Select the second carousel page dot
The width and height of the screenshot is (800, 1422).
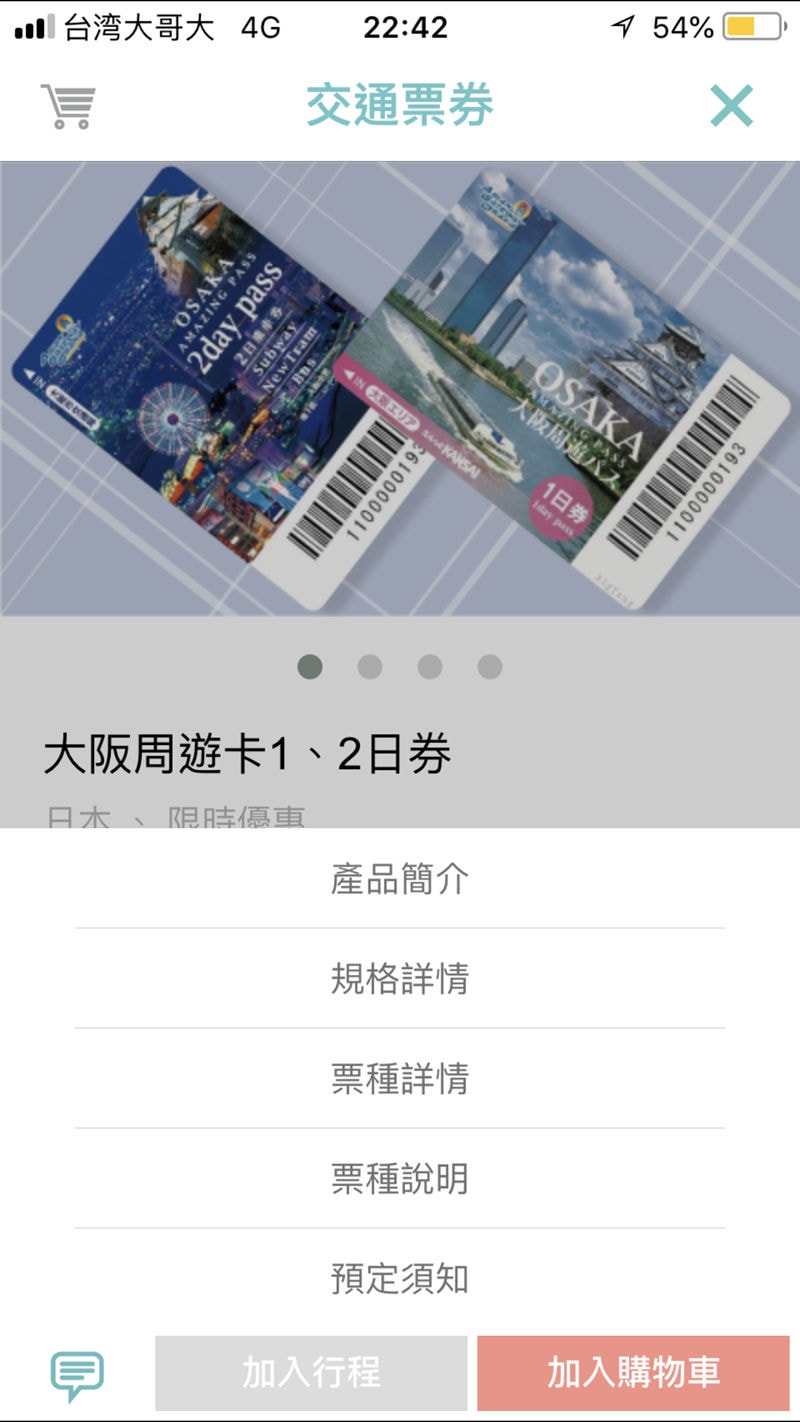tap(370, 667)
